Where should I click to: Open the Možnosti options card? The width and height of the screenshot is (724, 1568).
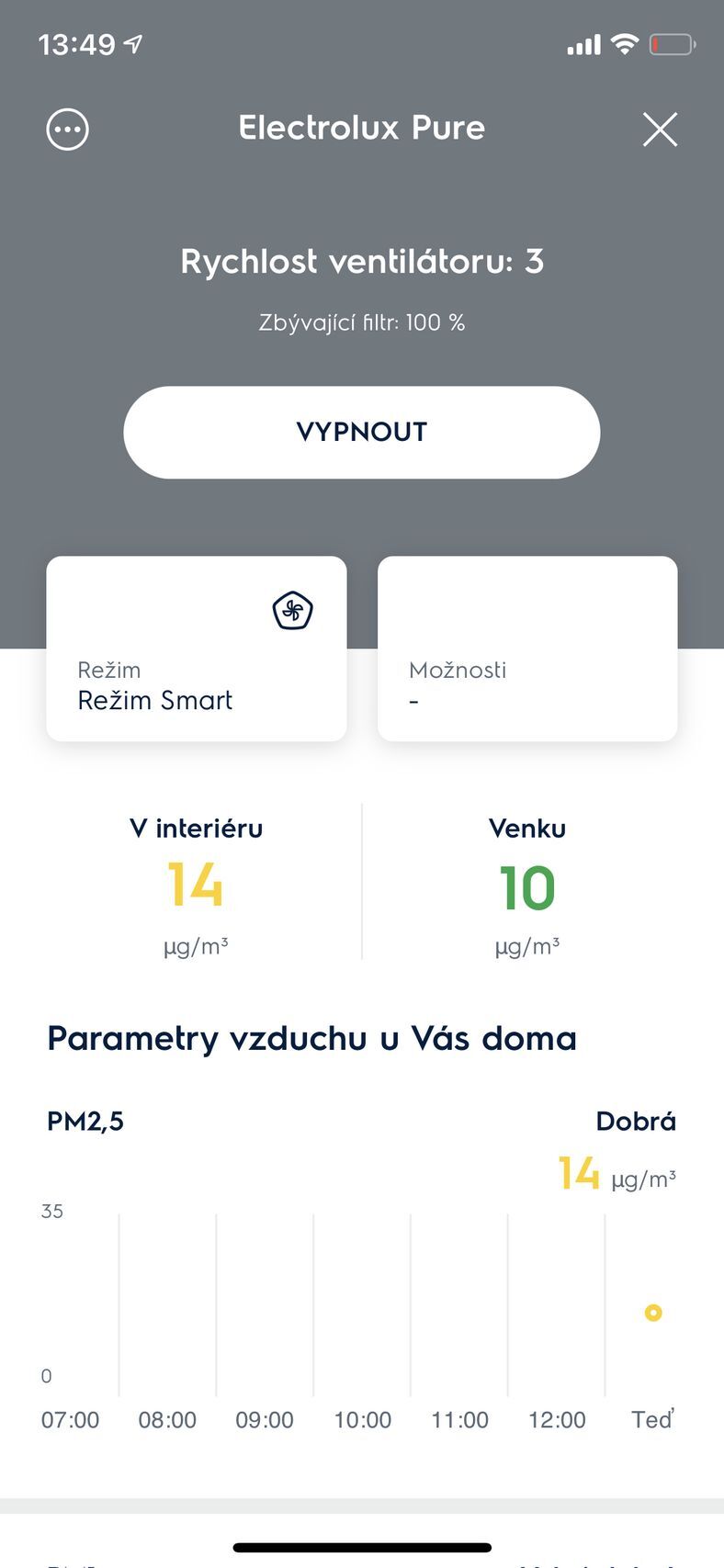[x=527, y=649]
